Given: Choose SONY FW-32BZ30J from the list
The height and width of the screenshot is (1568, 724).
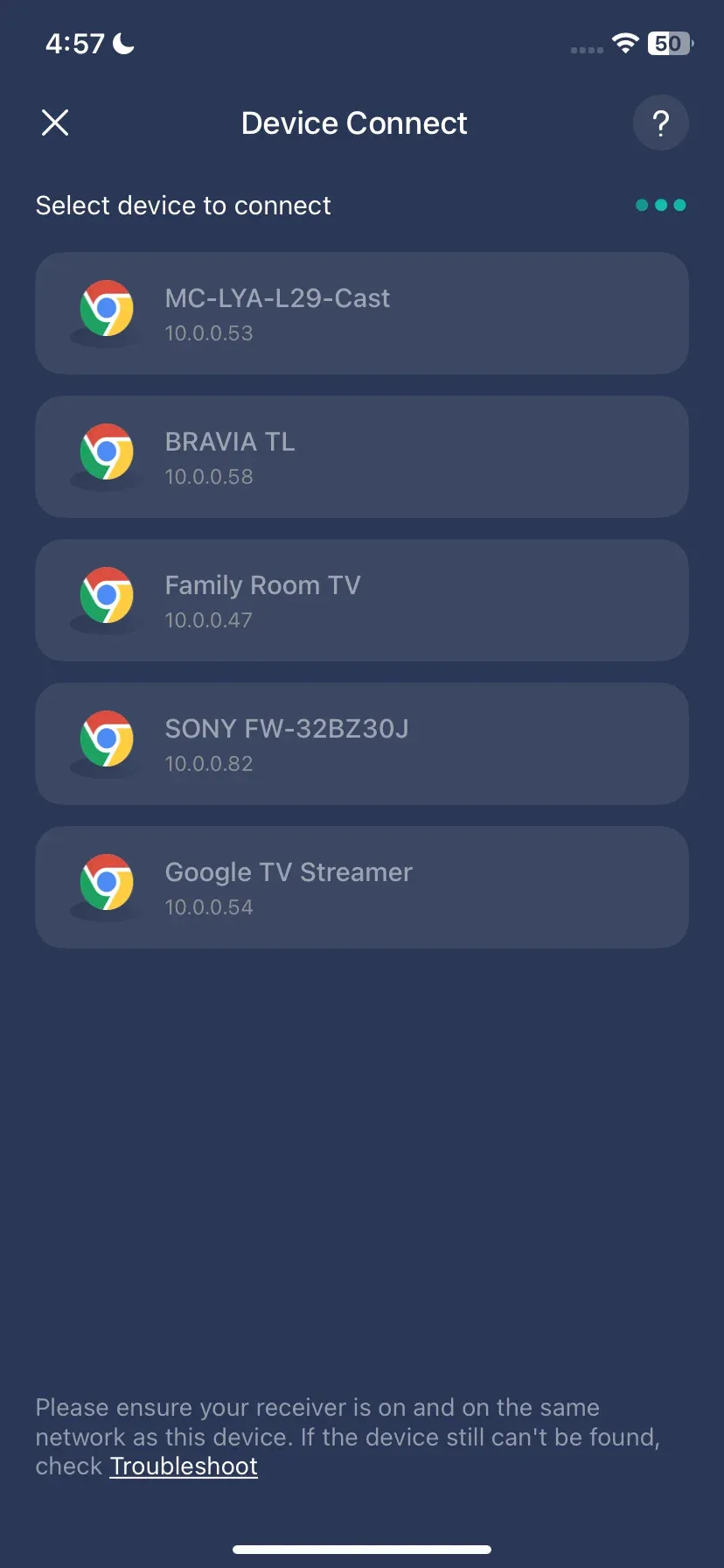Looking at the screenshot, I should pos(361,744).
